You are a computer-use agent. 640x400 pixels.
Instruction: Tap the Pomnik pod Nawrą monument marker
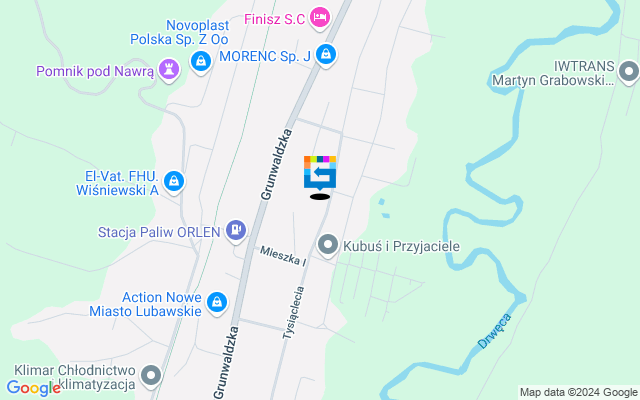[169, 69]
